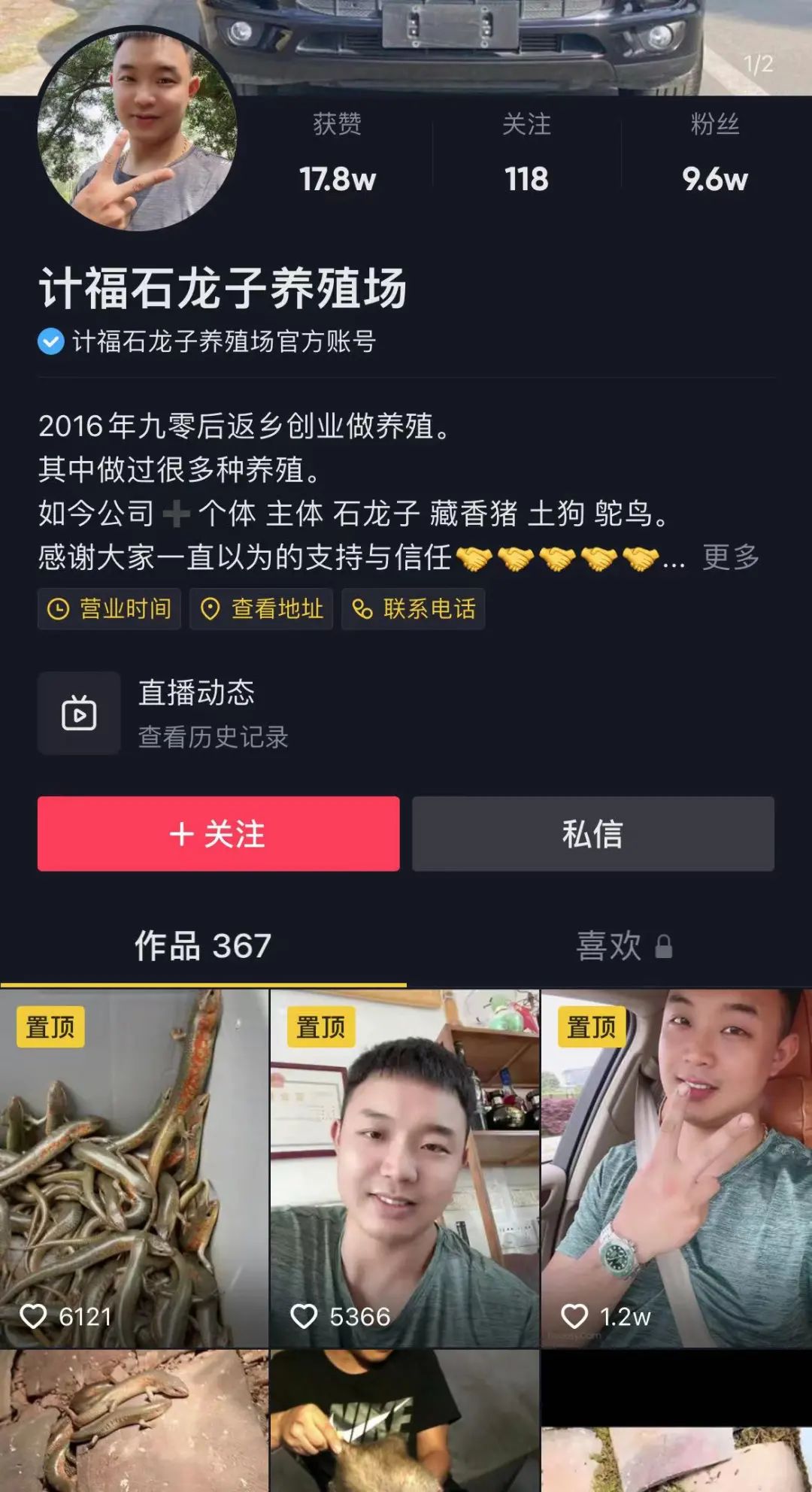
Task: Tap the red 关注 follow button
Action: coord(218,833)
